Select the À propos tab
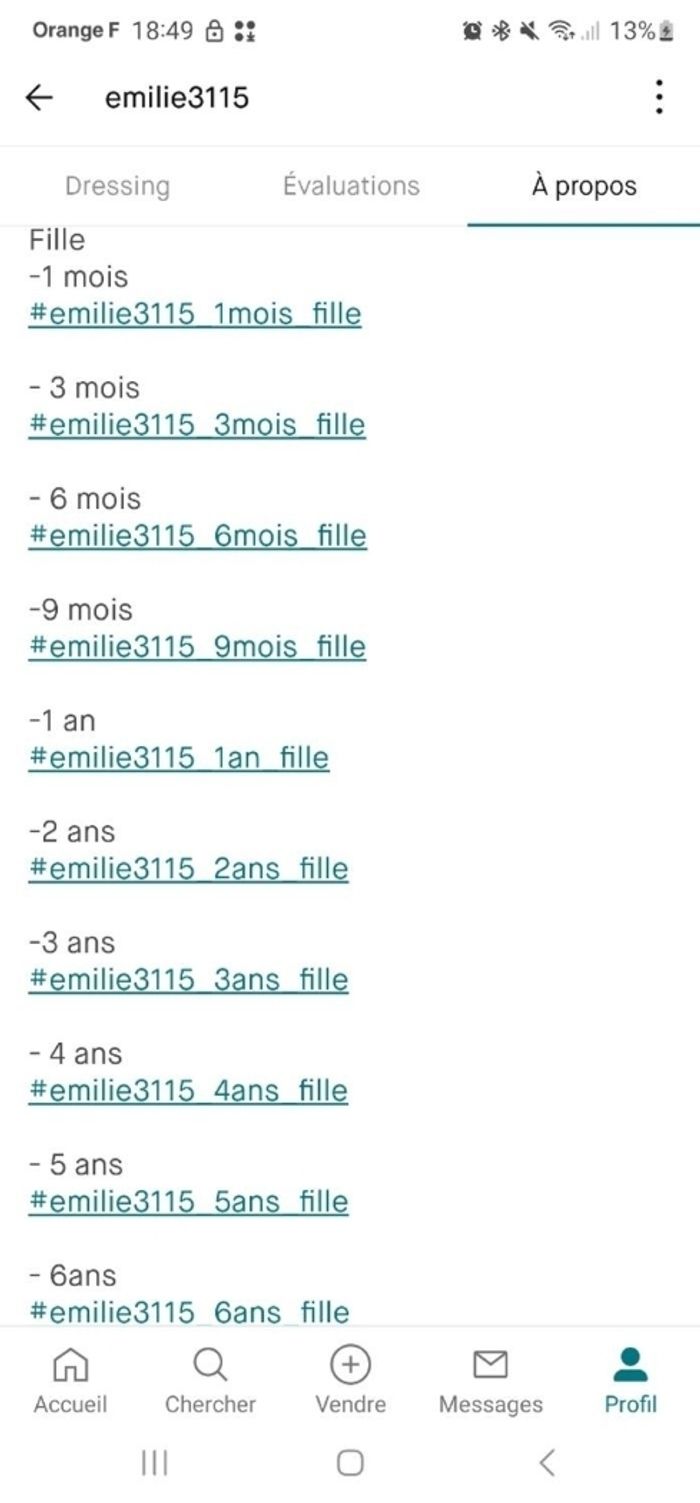700x1503 pixels. [584, 186]
